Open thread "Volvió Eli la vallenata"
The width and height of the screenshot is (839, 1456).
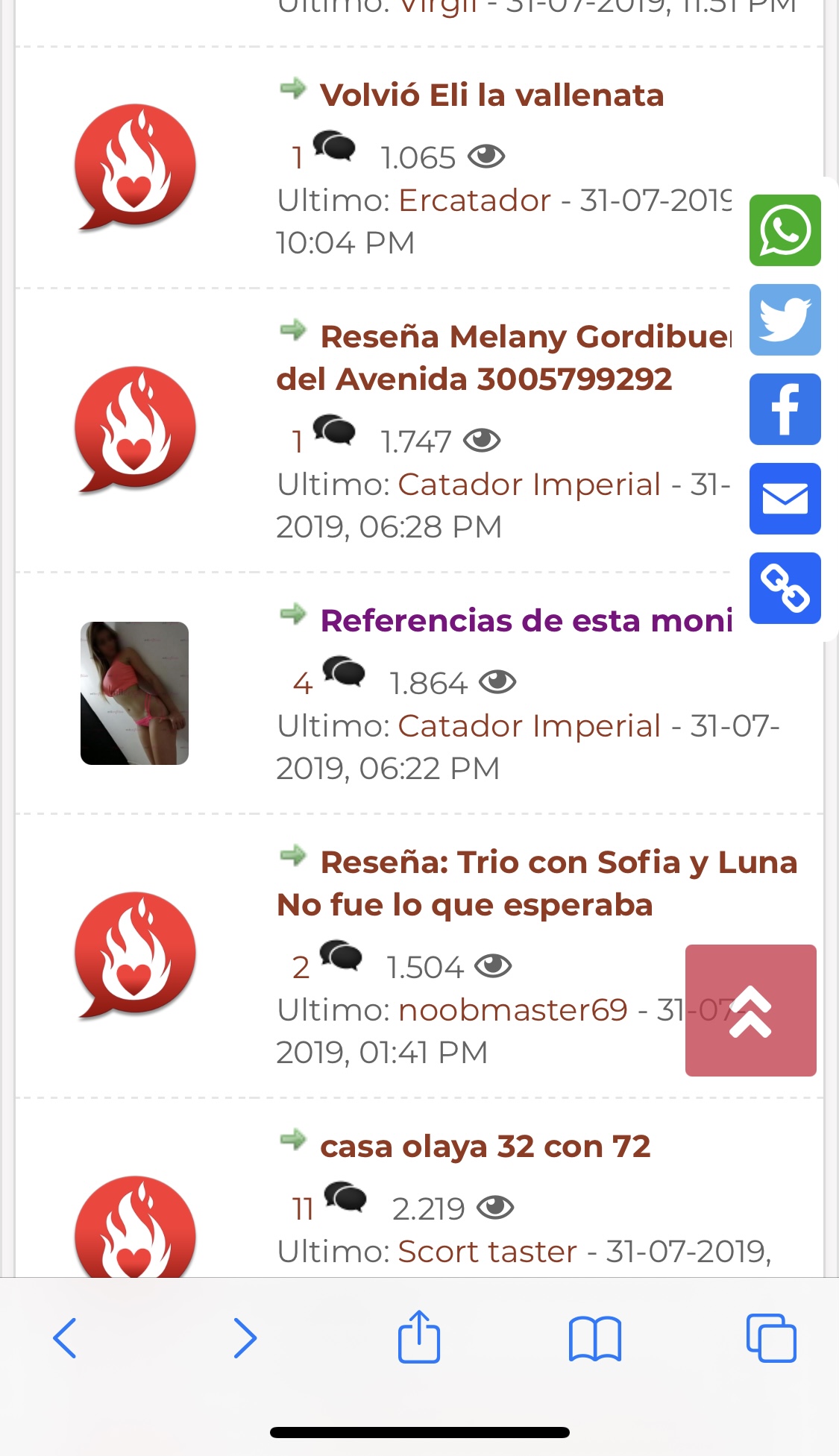click(491, 95)
